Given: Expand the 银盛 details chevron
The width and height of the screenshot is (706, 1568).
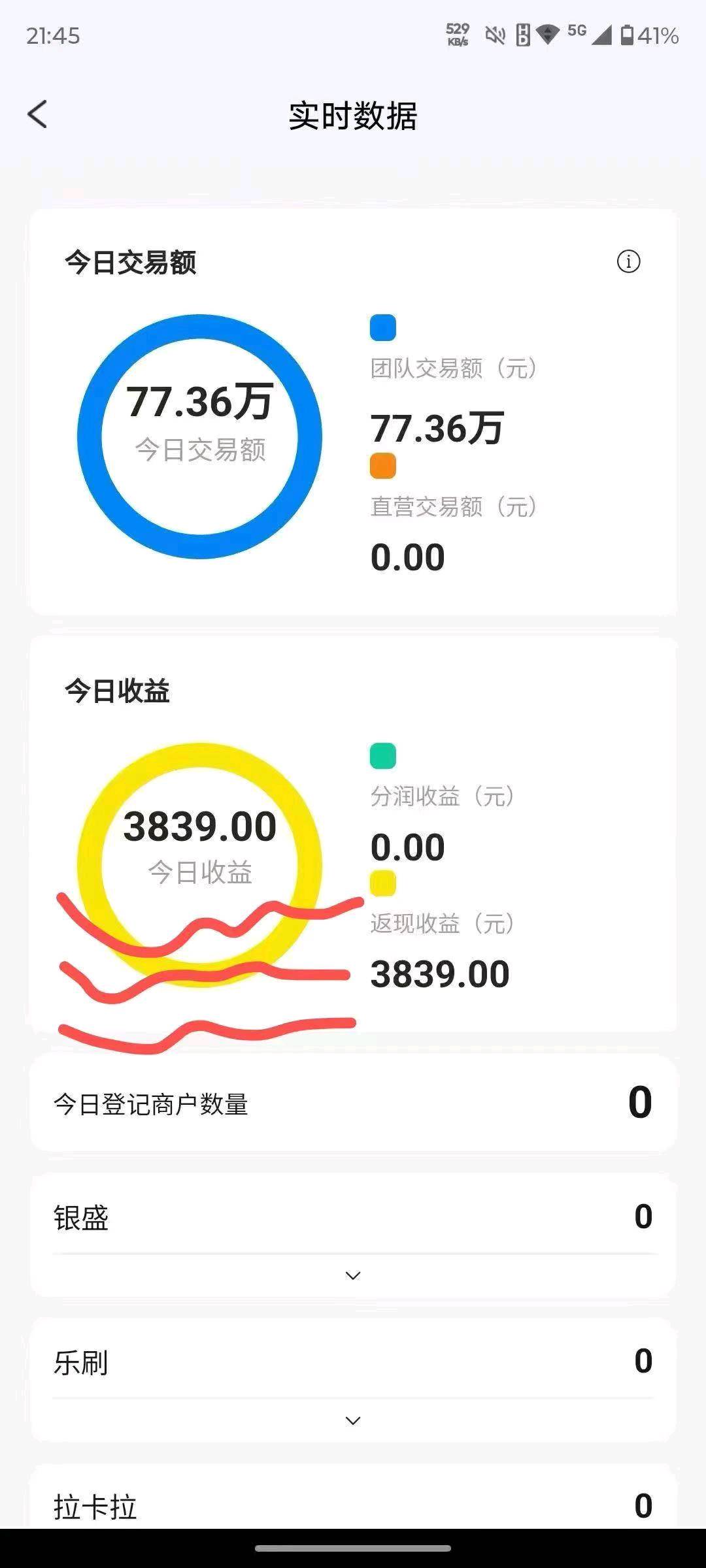Looking at the screenshot, I should [353, 1275].
